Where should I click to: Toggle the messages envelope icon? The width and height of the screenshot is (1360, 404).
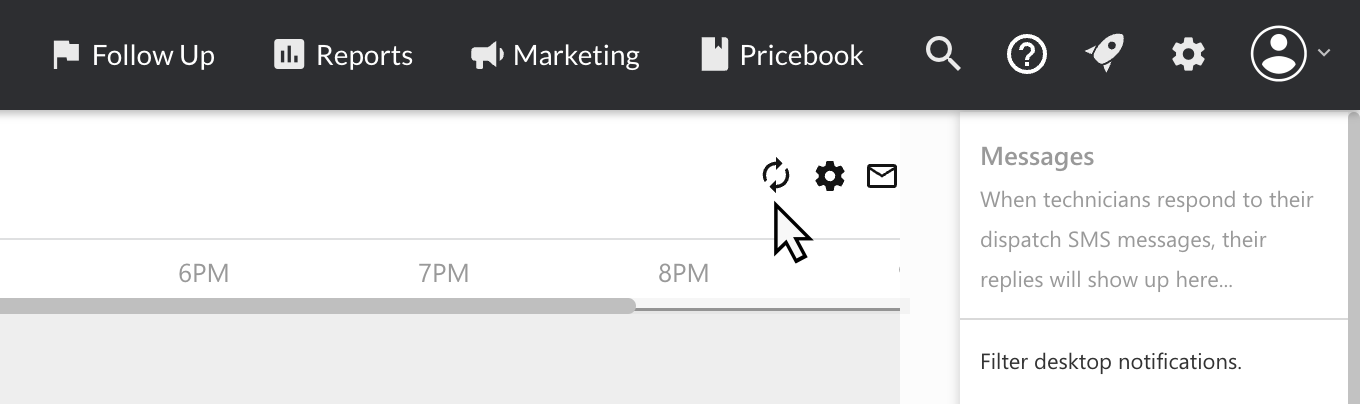tap(881, 176)
